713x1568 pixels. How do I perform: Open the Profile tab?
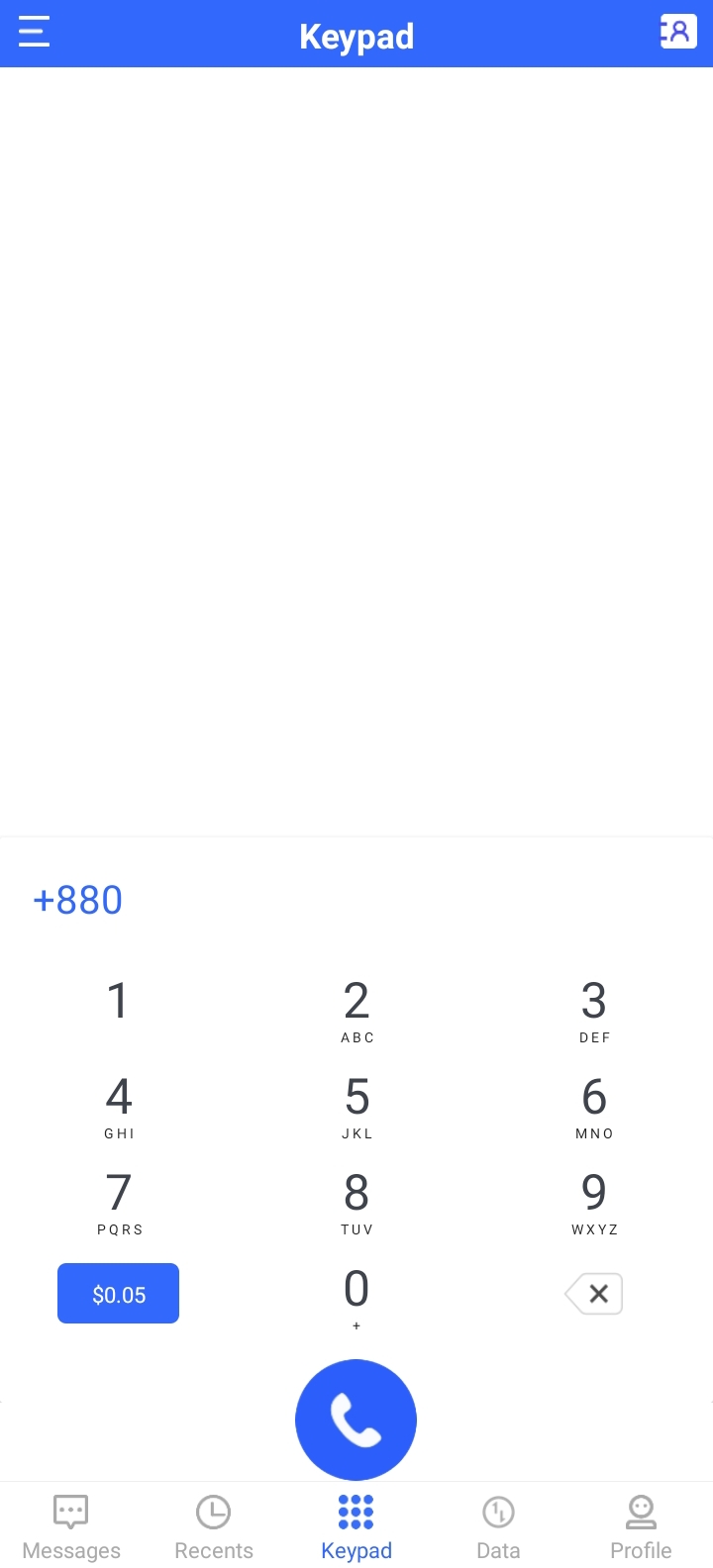641,1527
